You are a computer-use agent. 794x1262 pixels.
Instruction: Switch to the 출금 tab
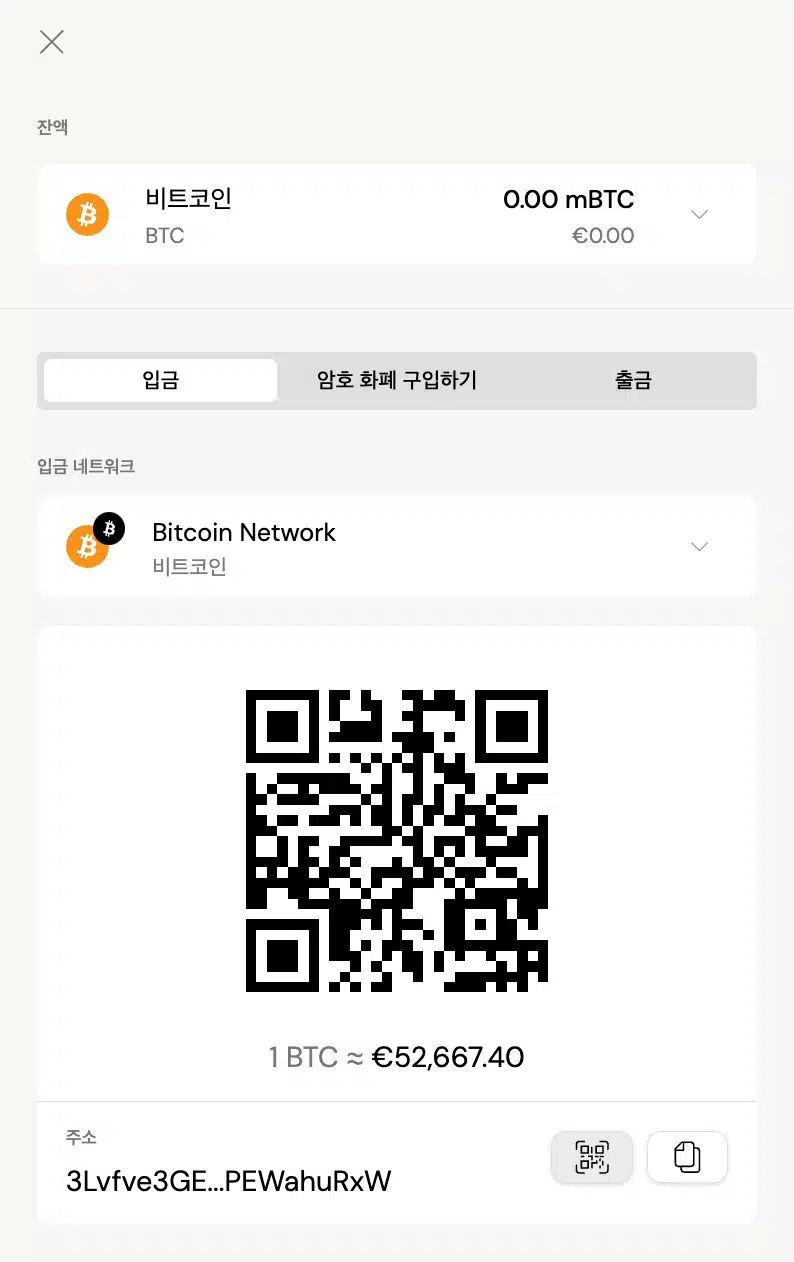(633, 381)
